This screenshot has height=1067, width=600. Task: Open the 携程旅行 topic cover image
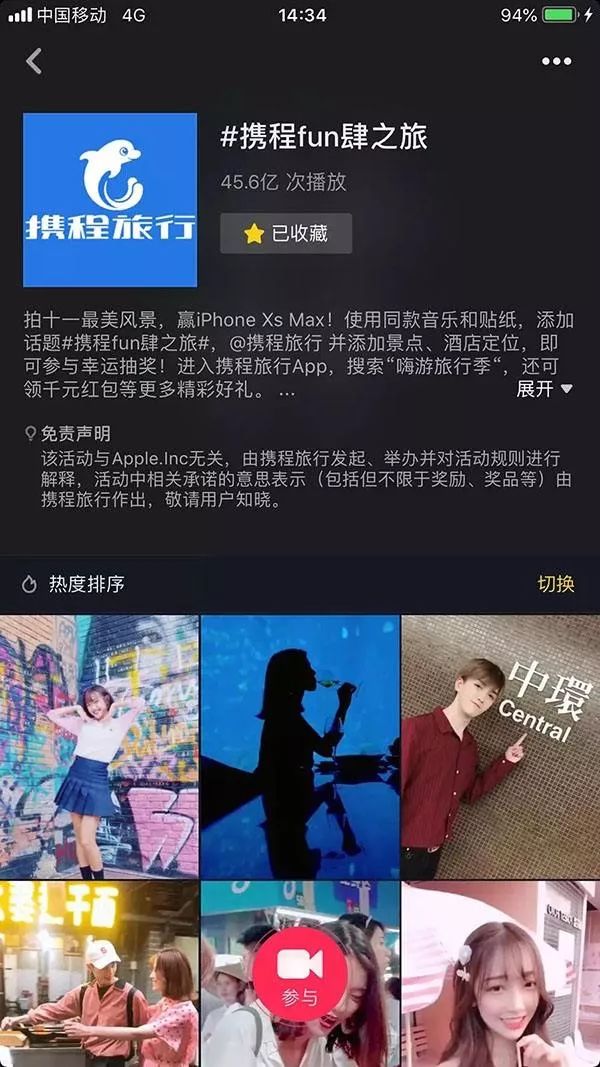(110, 200)
